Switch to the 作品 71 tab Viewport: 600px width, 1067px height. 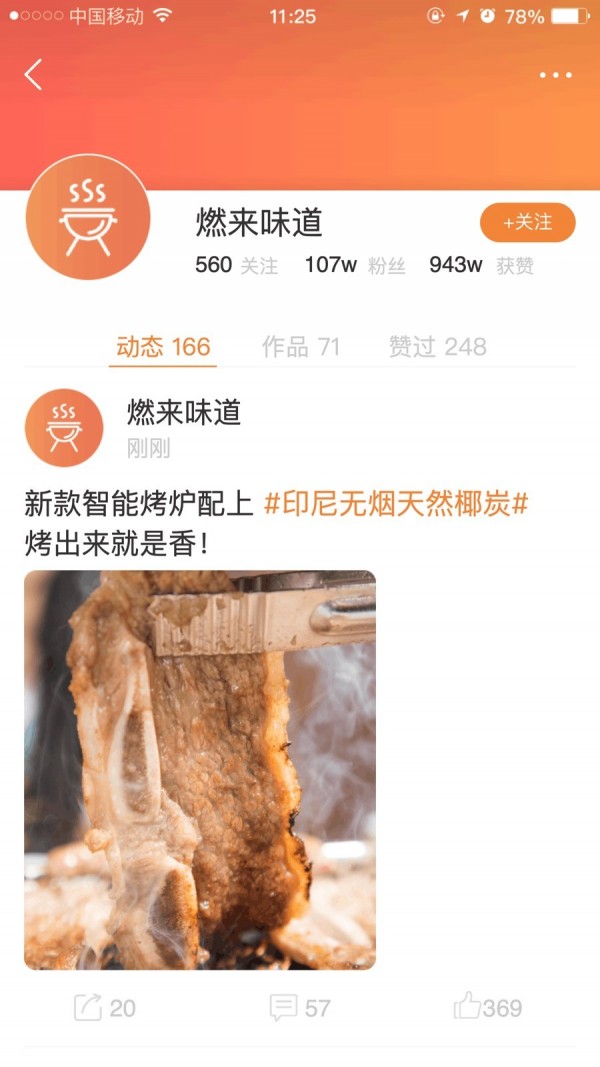click(300, 347)
